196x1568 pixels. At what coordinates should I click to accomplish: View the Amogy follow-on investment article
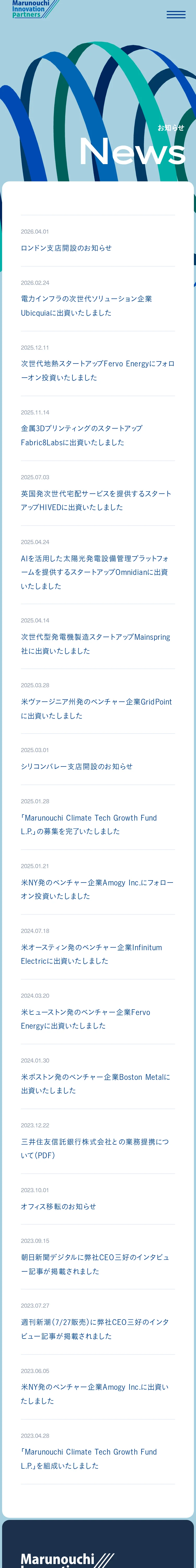click(97, 889)
